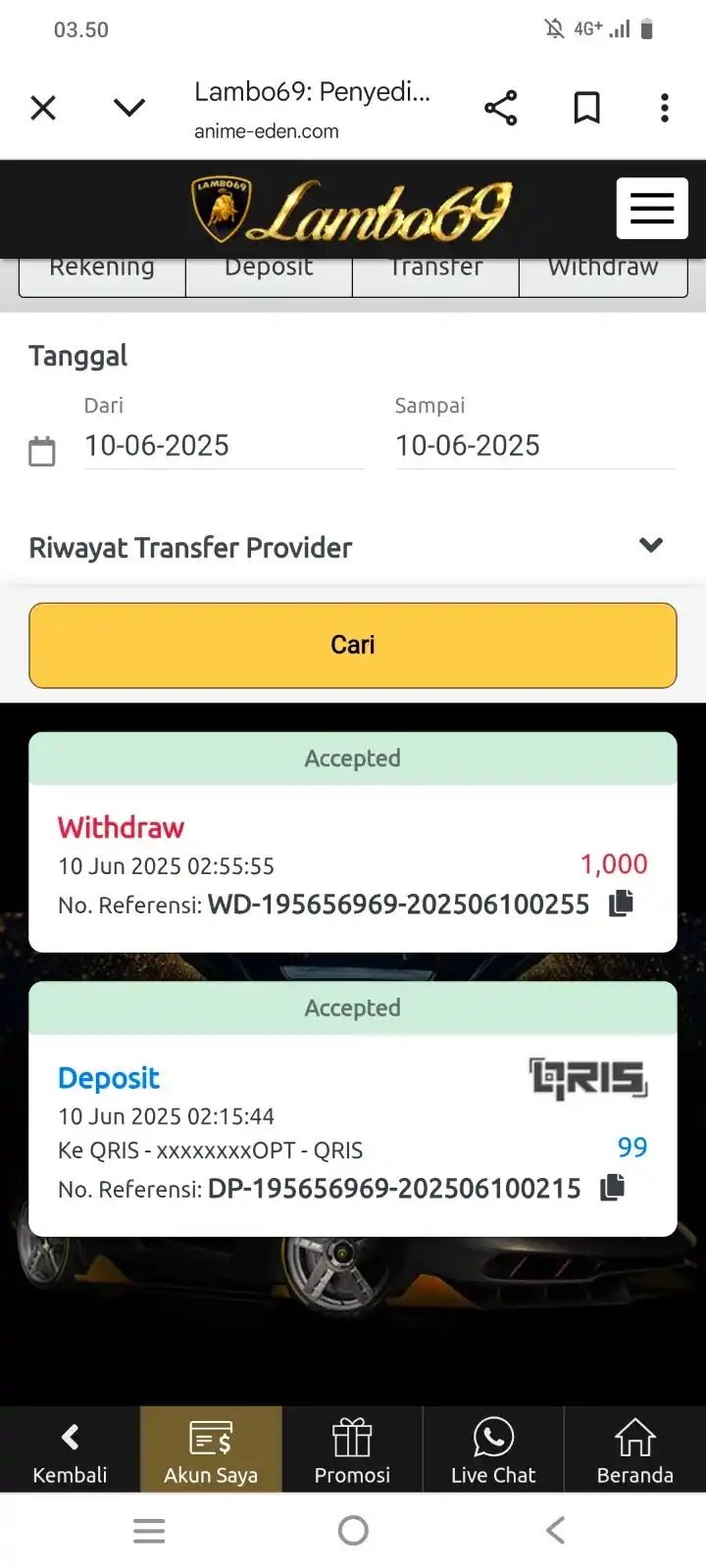This screenshot has height=1568, width=706.
Task: Copy the Withdraw reference number
Action: pyautogui.click(x=621, y=903)
